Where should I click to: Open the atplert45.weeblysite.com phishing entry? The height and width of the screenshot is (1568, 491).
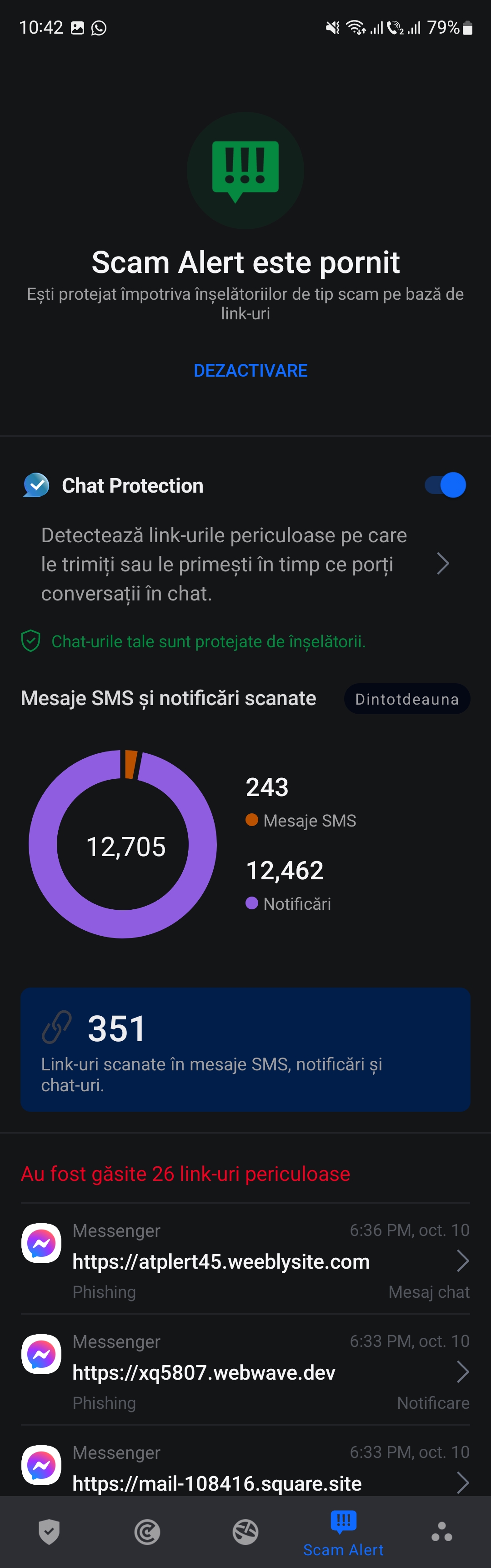pyautogui.click(x=245, y=1260)
